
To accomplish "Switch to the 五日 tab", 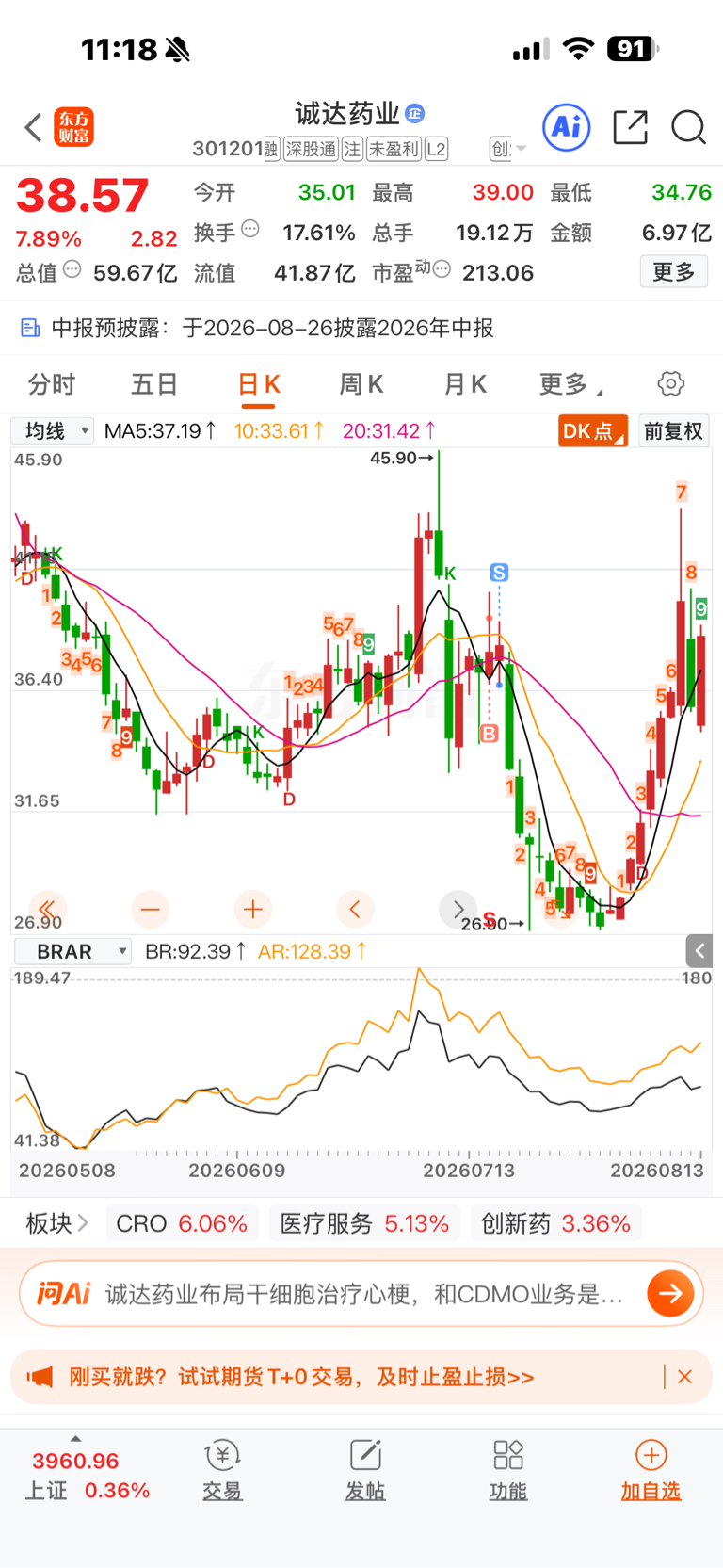I will pos(154,384).
